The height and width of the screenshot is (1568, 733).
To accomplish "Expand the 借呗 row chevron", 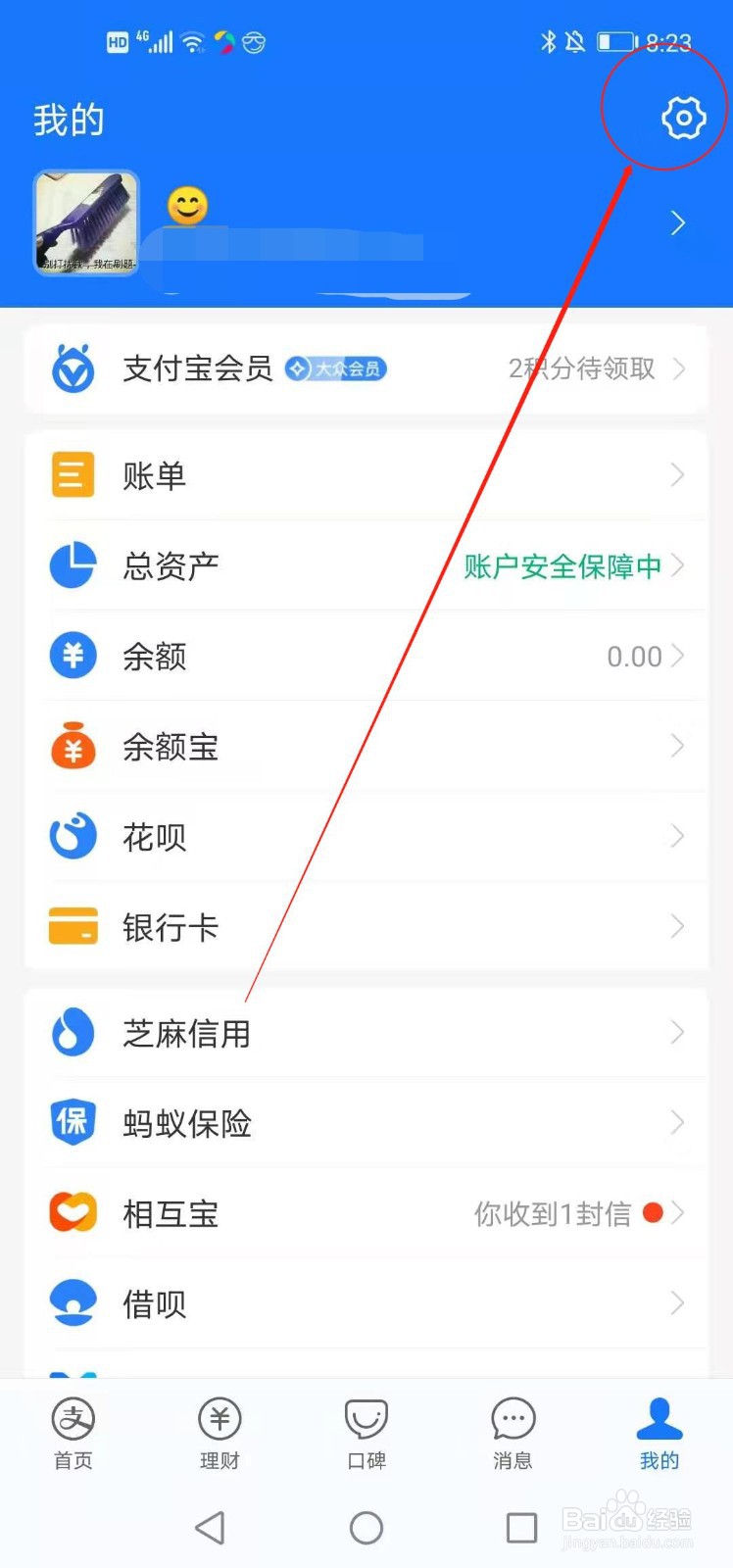I will [x=677, y=1302].
